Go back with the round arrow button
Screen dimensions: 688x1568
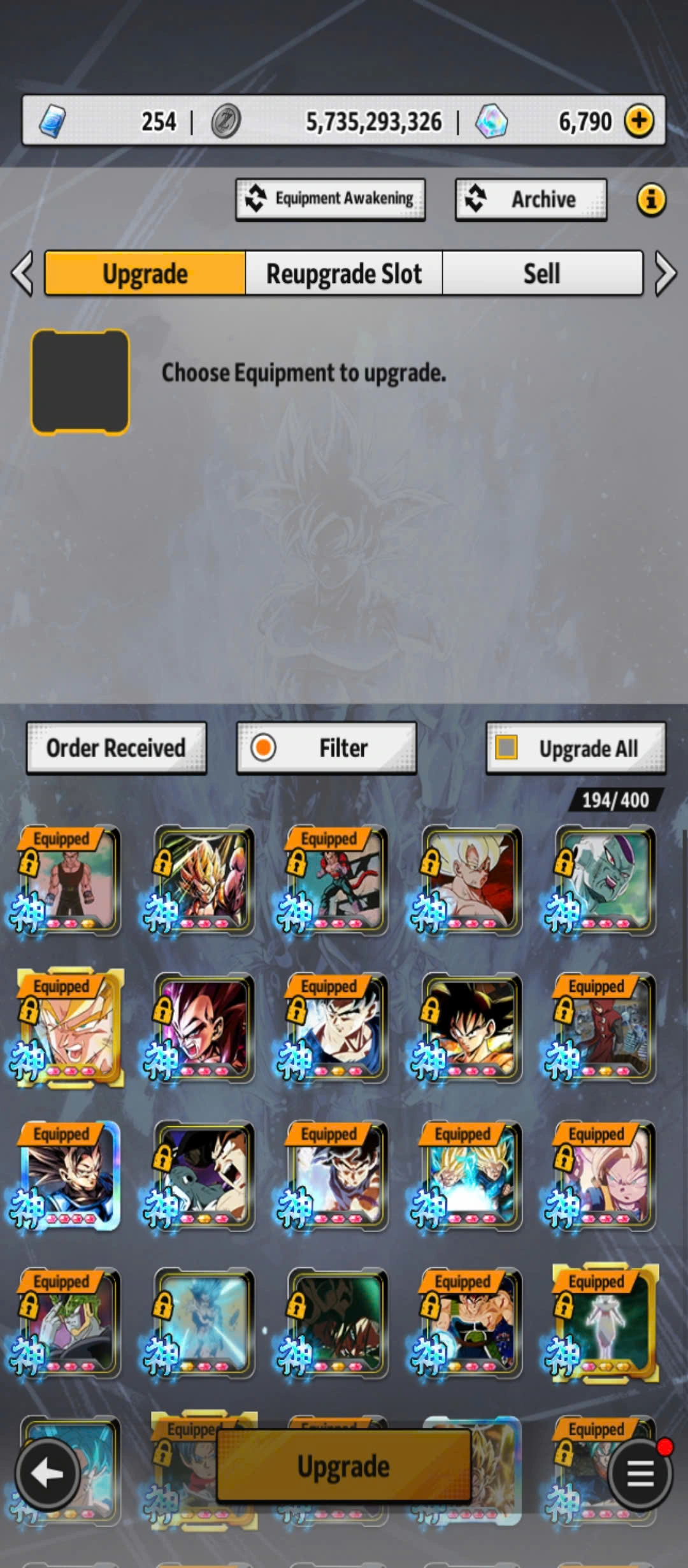(x=48, y=1474)
